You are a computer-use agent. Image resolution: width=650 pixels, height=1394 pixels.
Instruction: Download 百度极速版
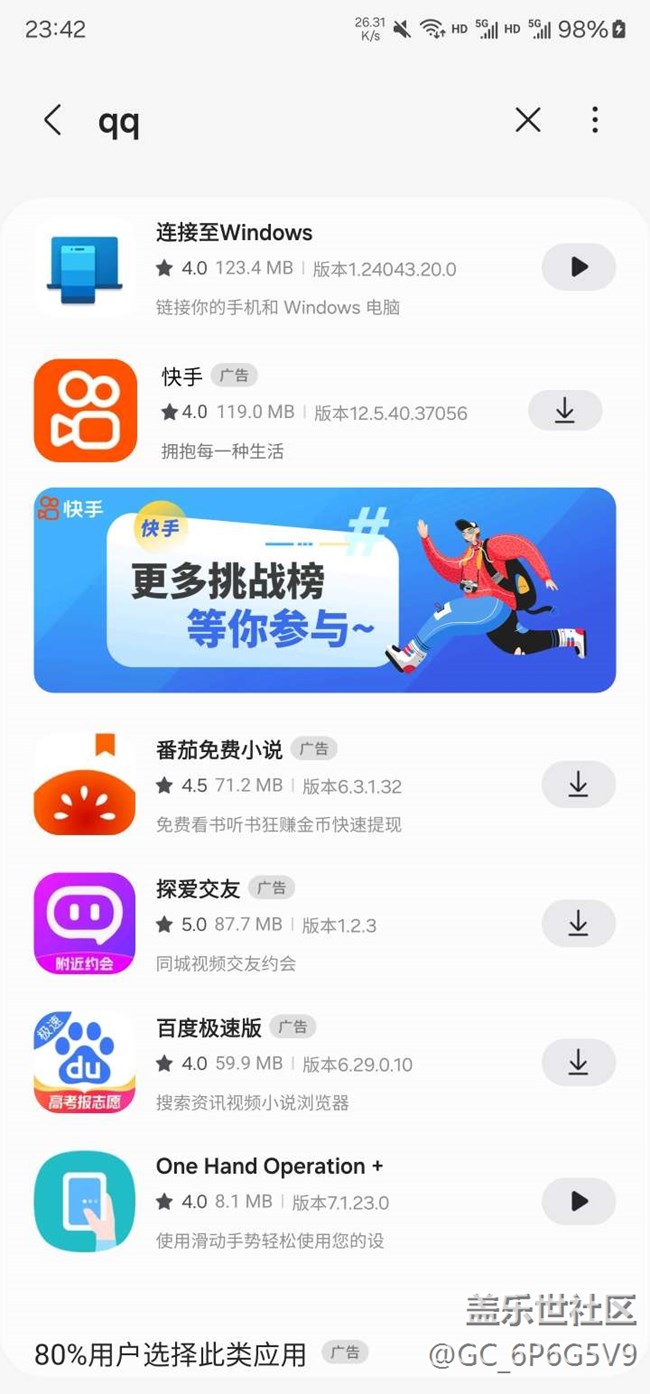(578, 1063)
